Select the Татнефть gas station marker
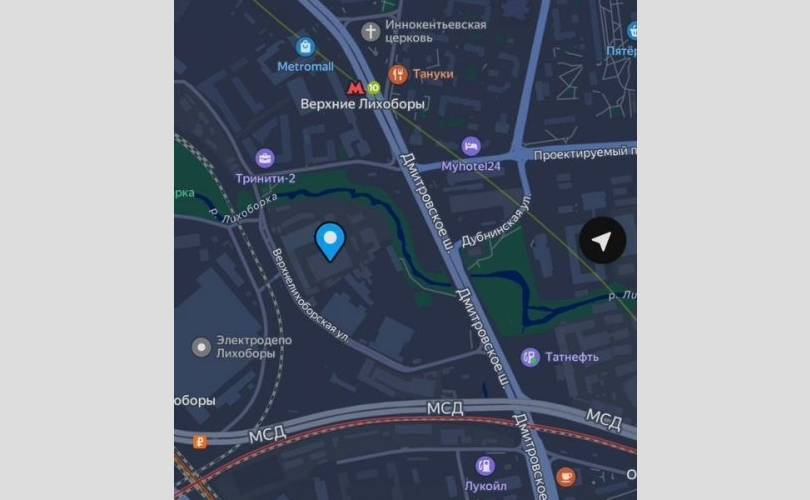Image resolution: width=810 pixels, height=500 pixels. [x=531, y=357]
